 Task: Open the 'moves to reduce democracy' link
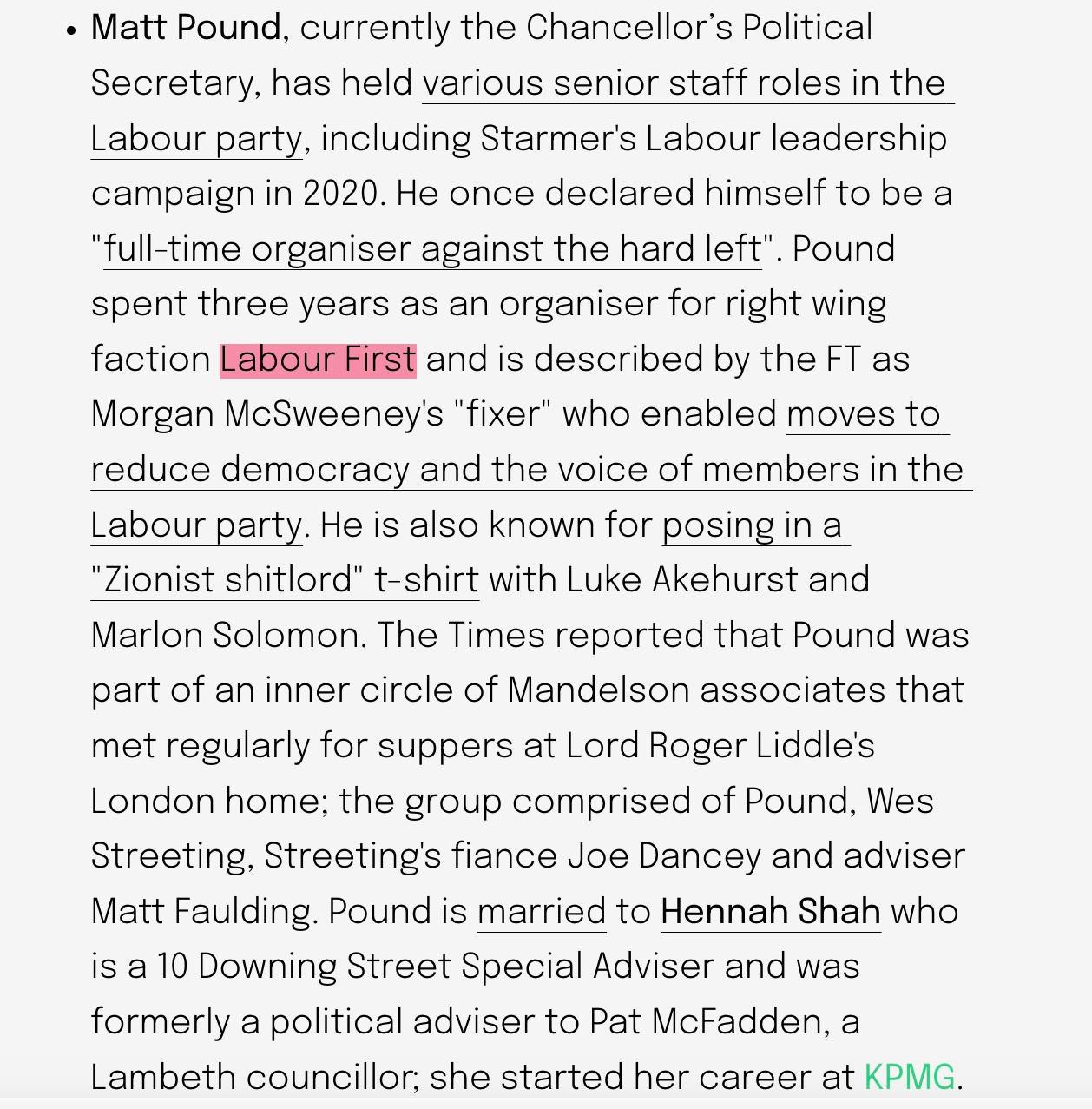point(526,470)
